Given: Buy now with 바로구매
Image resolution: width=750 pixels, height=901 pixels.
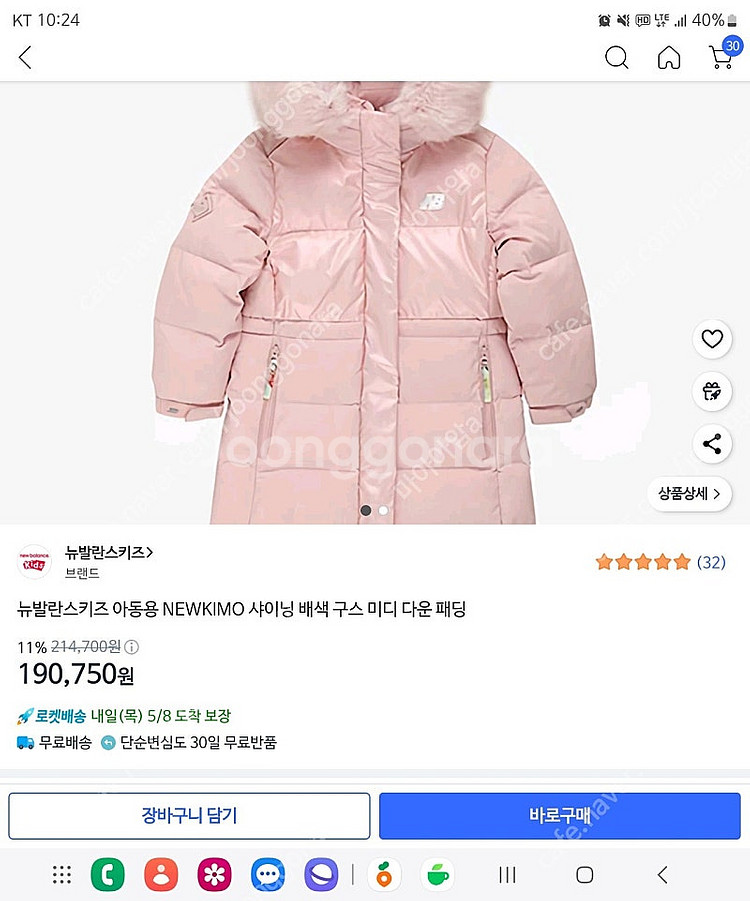Looking at the screenshot, I should pos(560,816).
